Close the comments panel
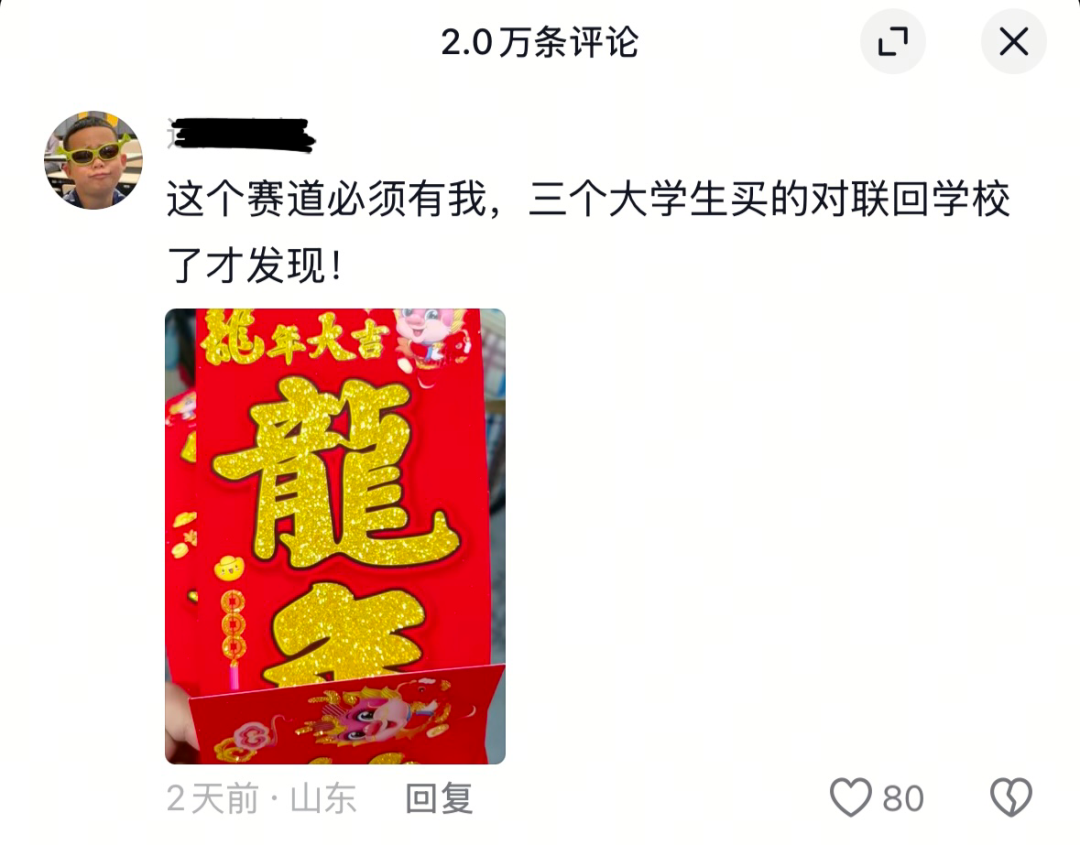This screenshot has height=845, width=1080. [x=1013, y=42]
